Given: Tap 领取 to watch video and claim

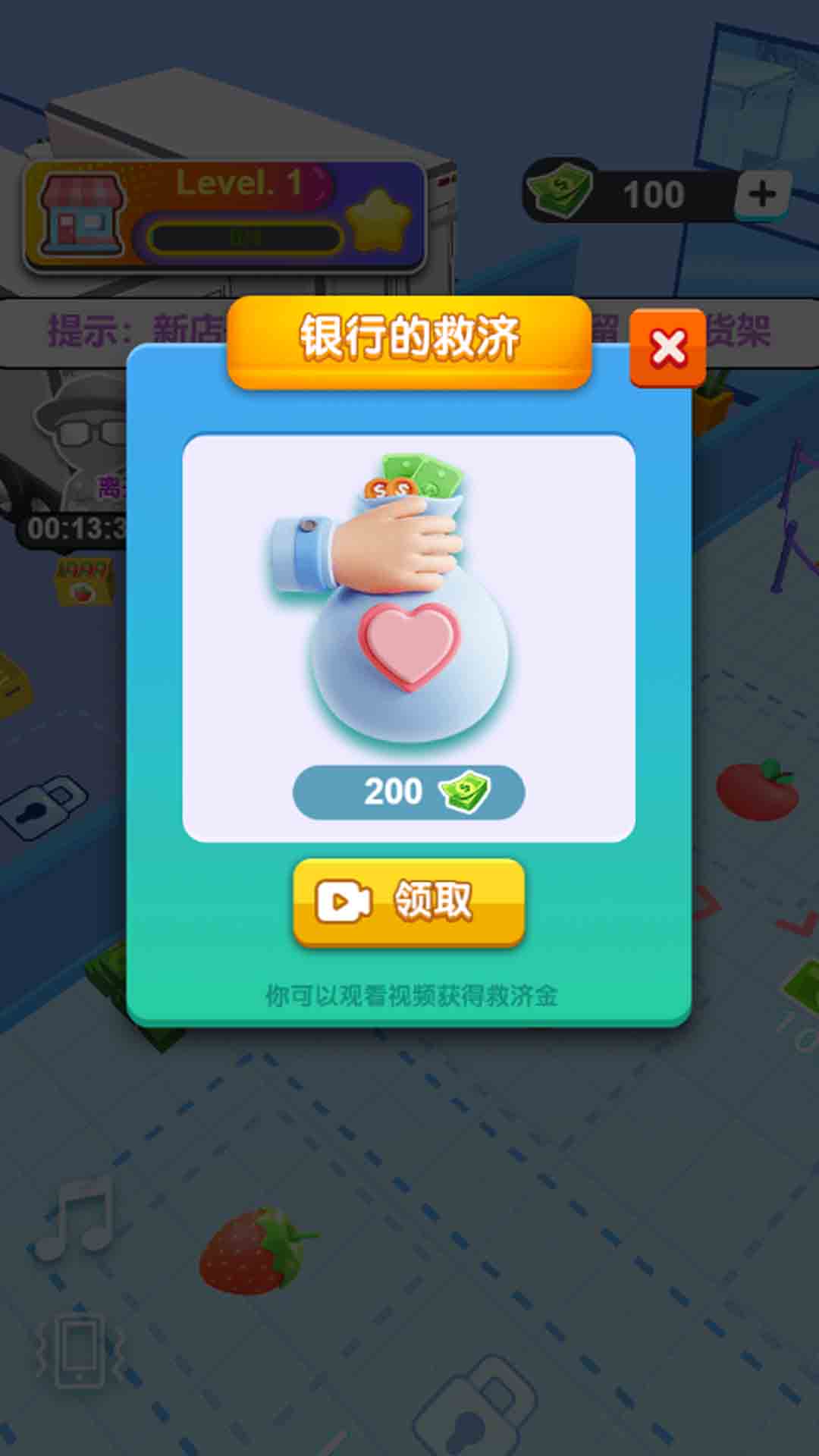Looking at the screenshot, I should coord(409,902).
